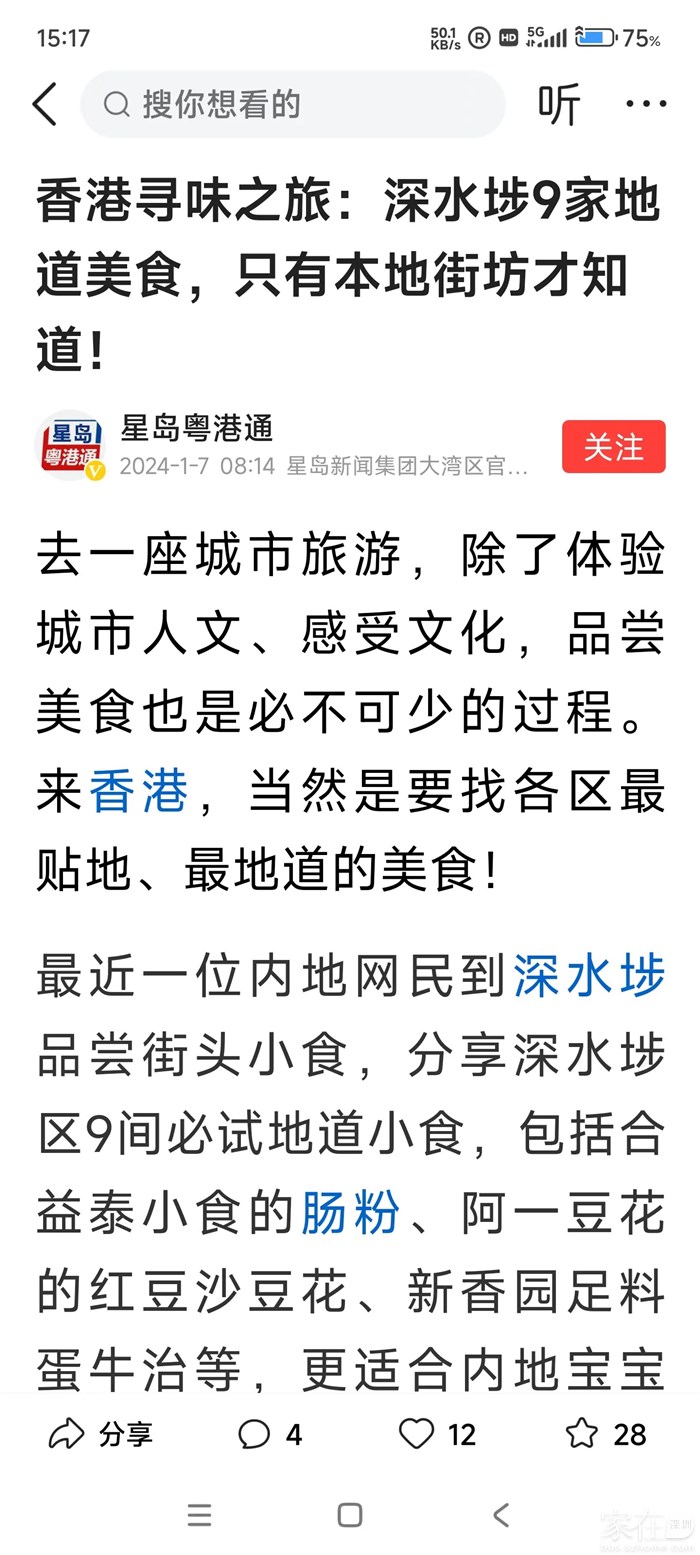Tap the system home button
This screenshot has height=1555, width=700.
point(349,1514)
